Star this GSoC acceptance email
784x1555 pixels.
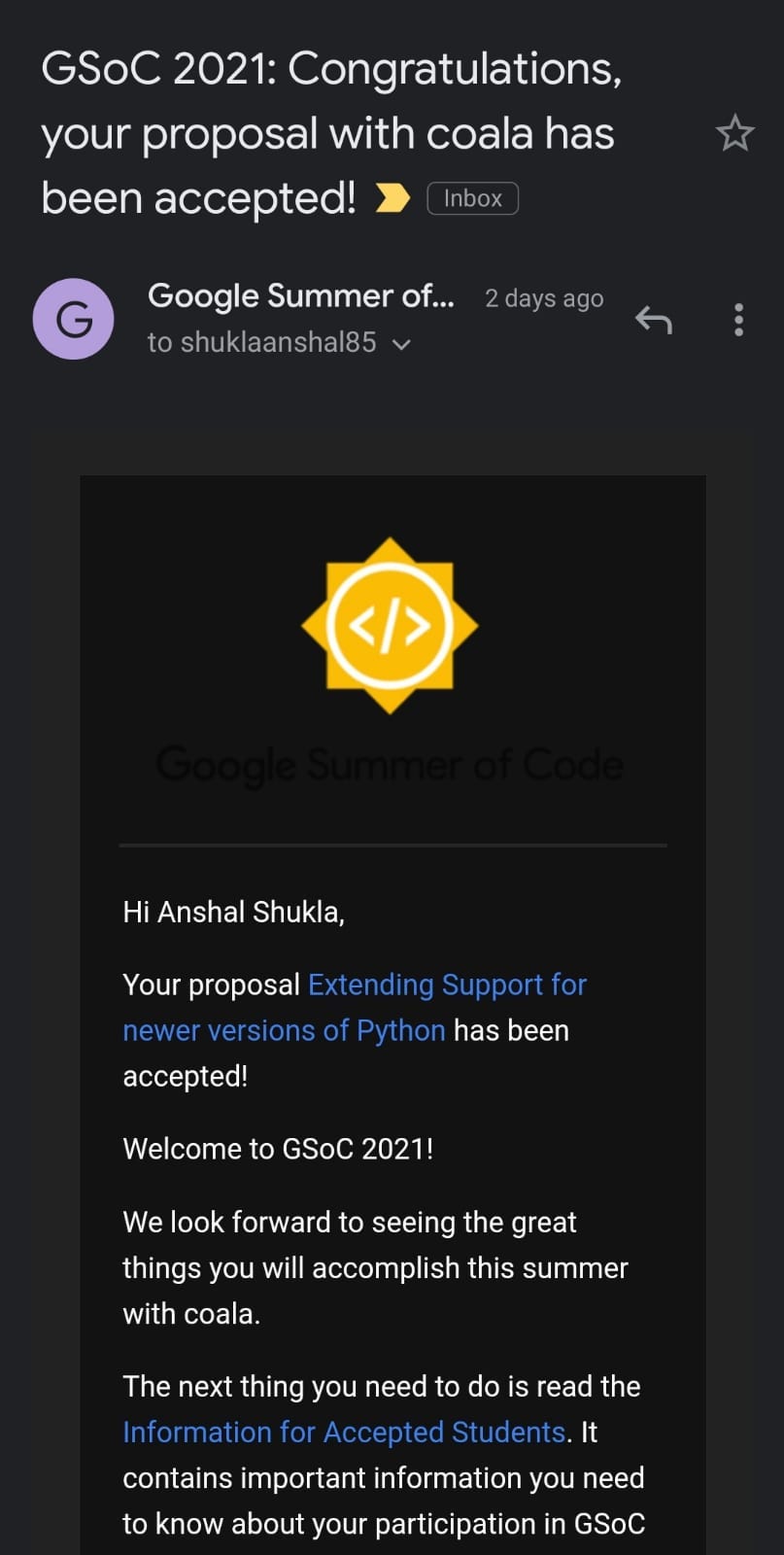coord(734,133)
